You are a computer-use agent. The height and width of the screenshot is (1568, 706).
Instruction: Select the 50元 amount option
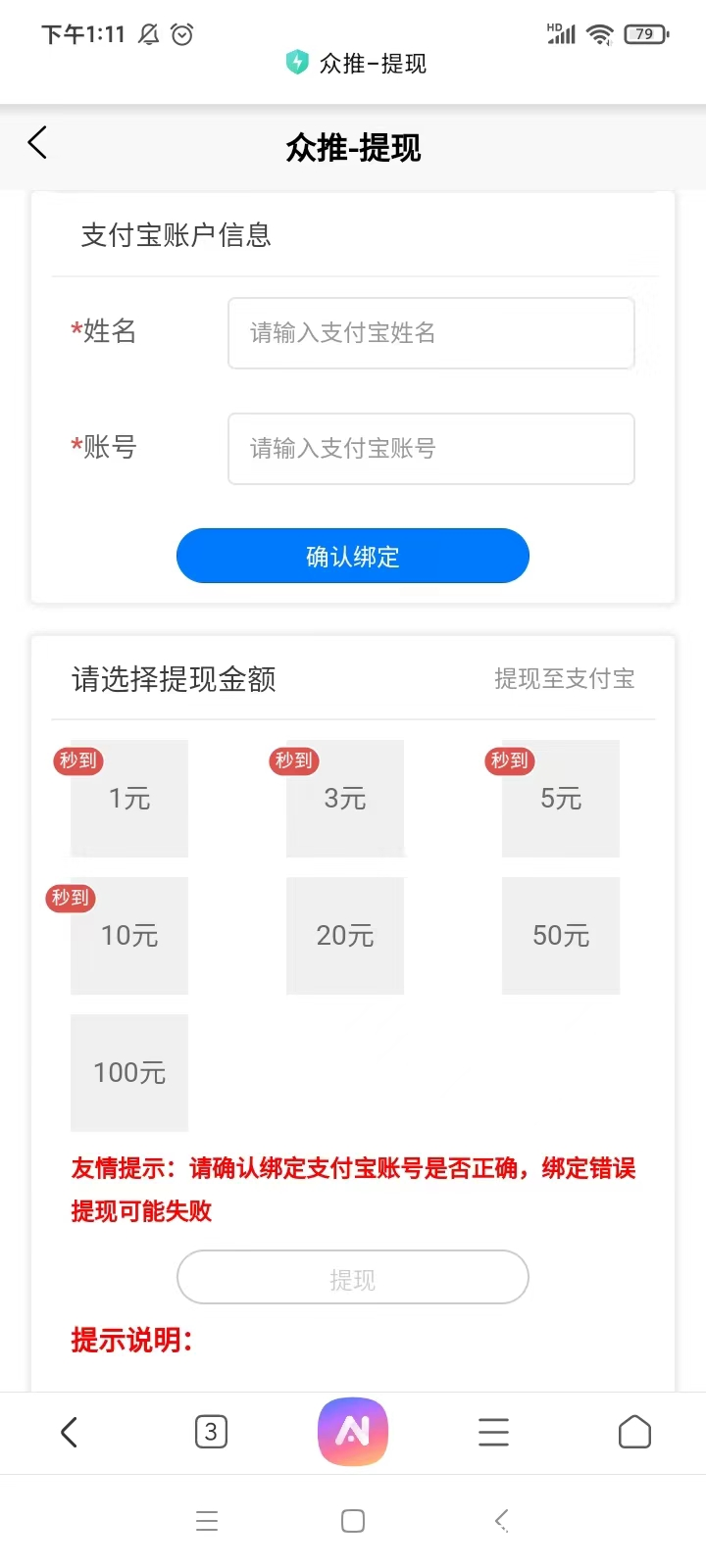560,936
